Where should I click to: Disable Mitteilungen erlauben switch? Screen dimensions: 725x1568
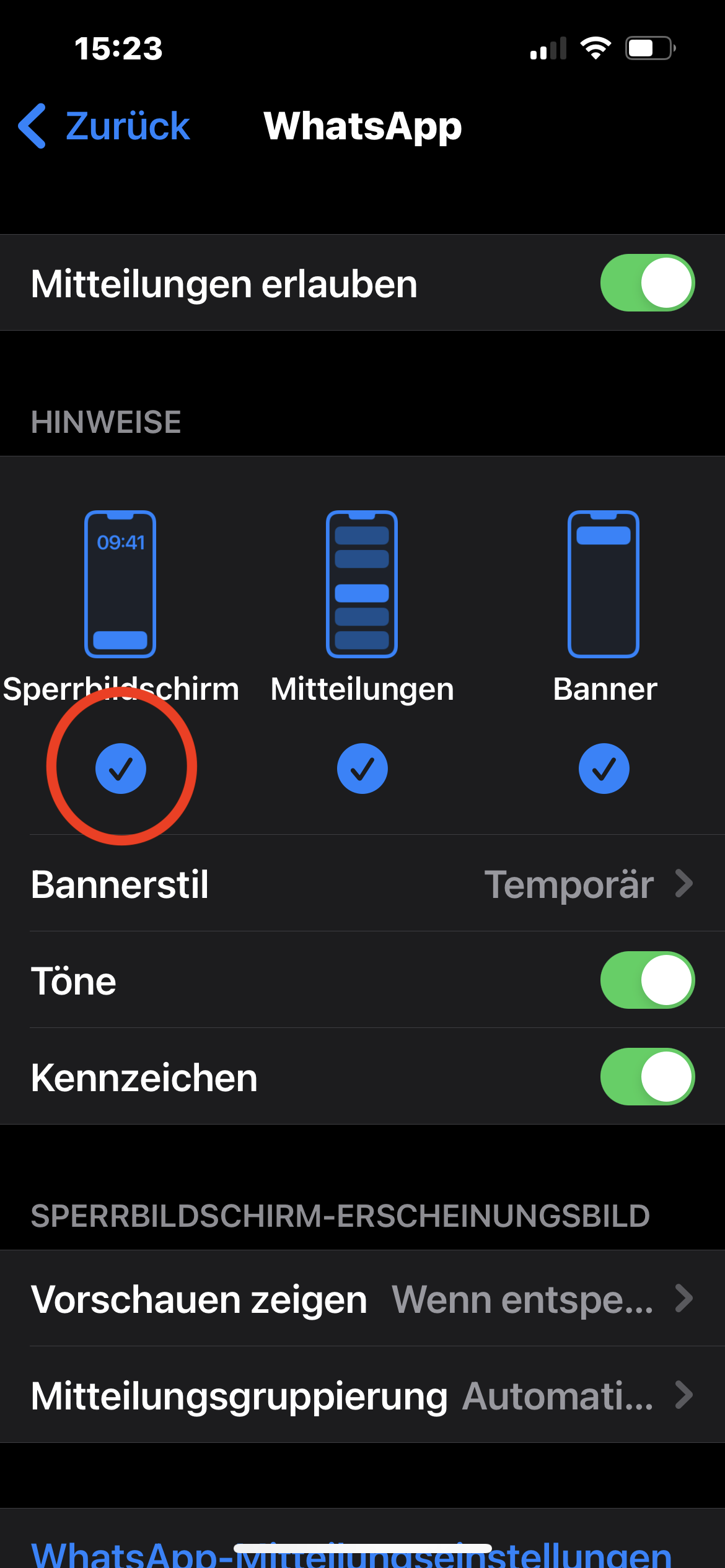(647, 283)
